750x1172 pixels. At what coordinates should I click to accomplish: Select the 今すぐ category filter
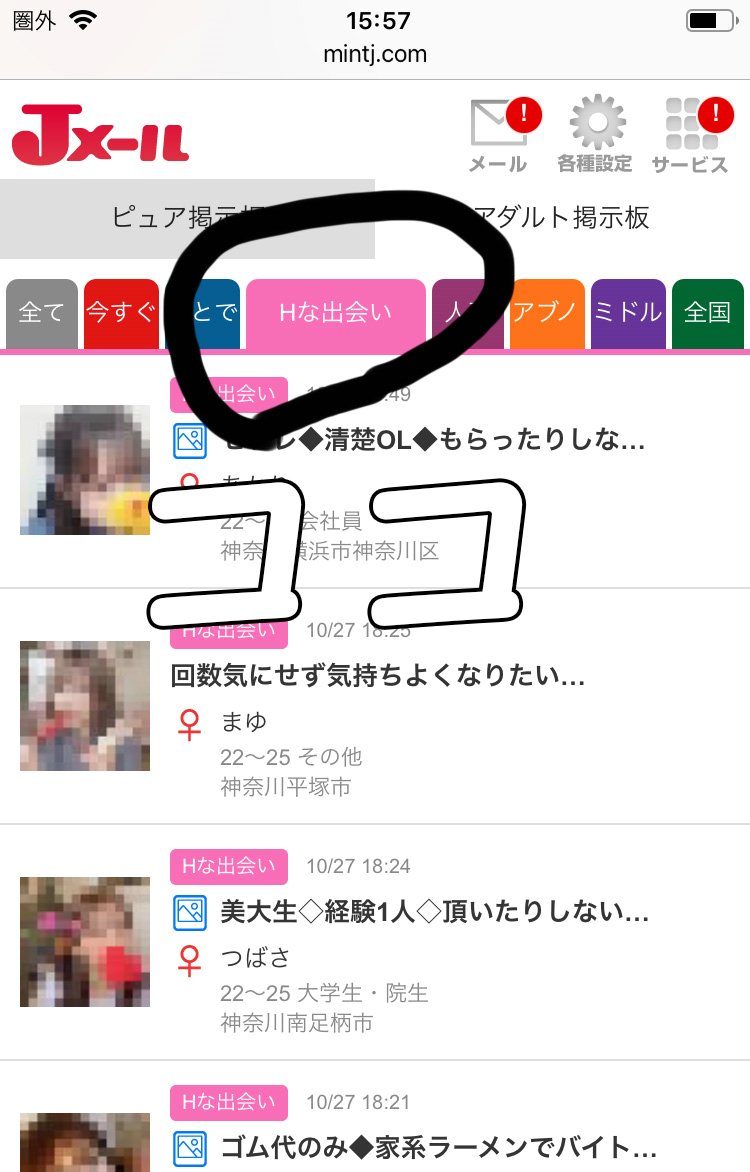121,313
